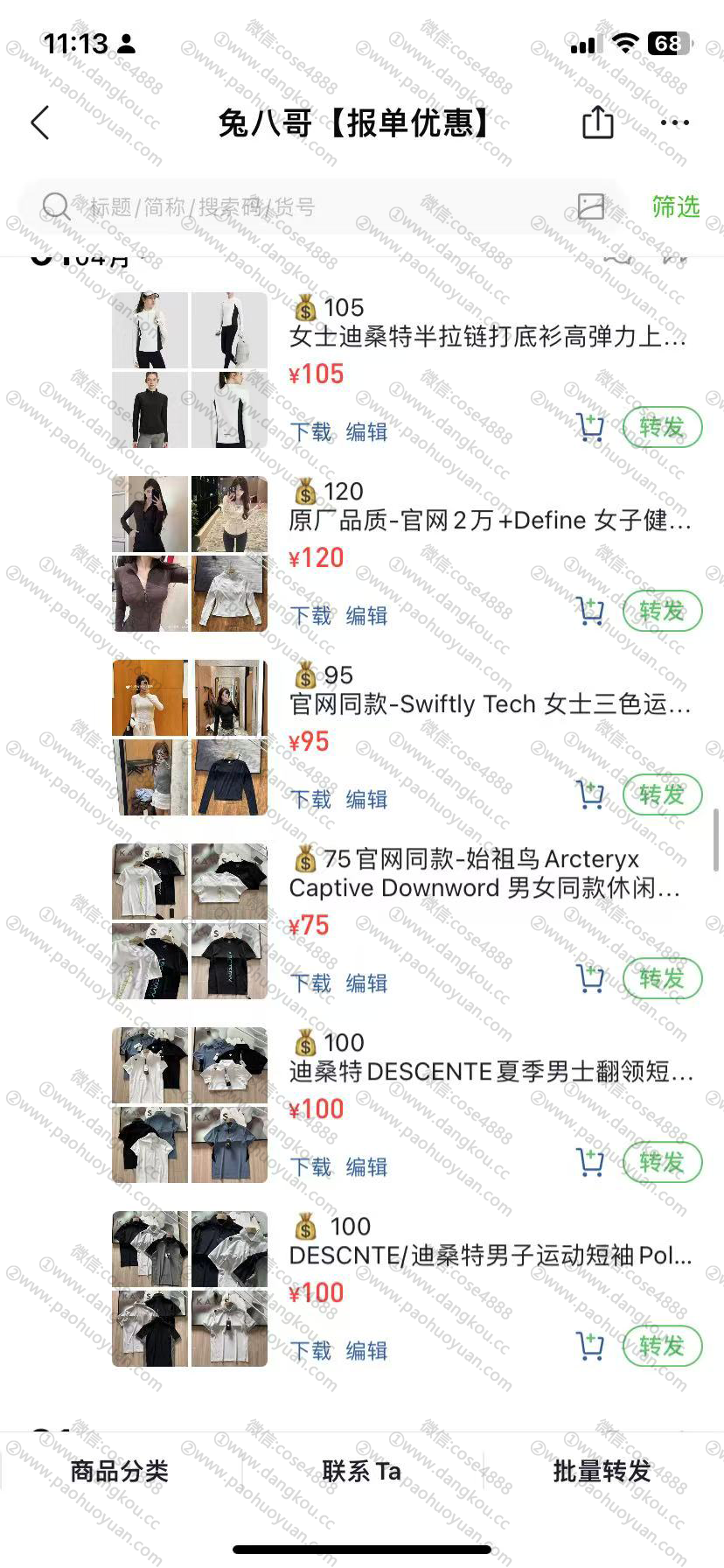Edit the ¥95 Swiftly Tech listing

point(366,800)
